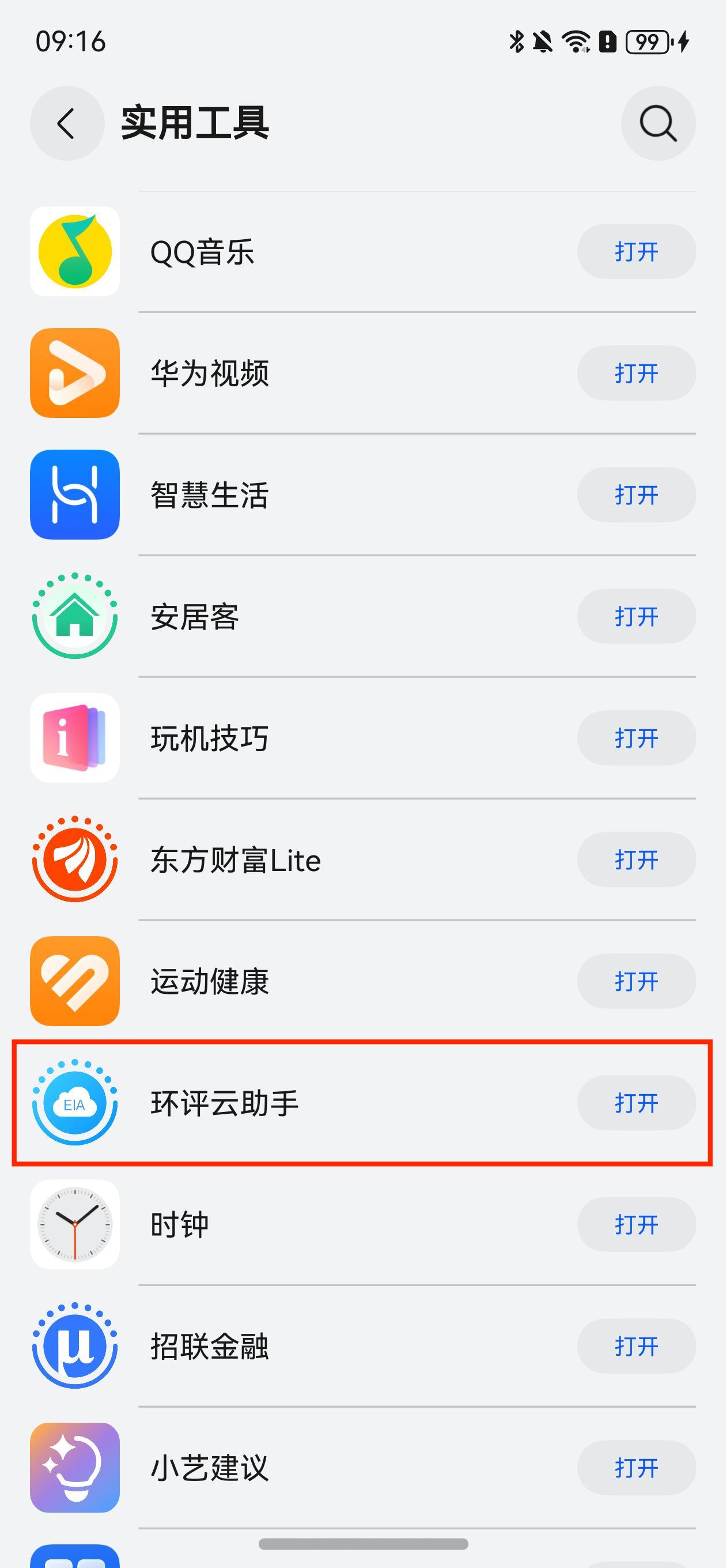Launch 智慧生活 via 打开 button

coord(636,495)
